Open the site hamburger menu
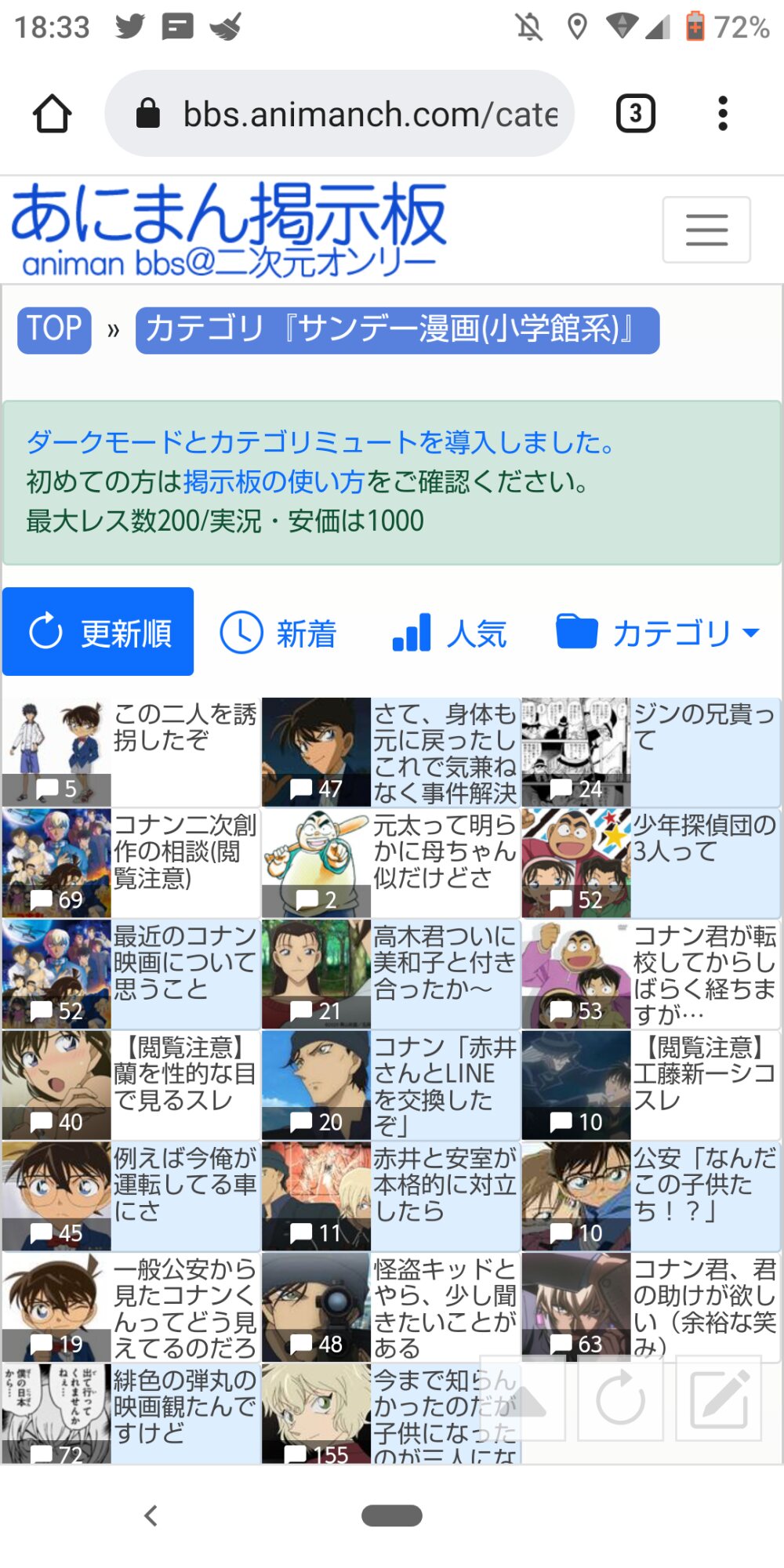The height and width of the screenshot is (1568, 784). (706, 230)
